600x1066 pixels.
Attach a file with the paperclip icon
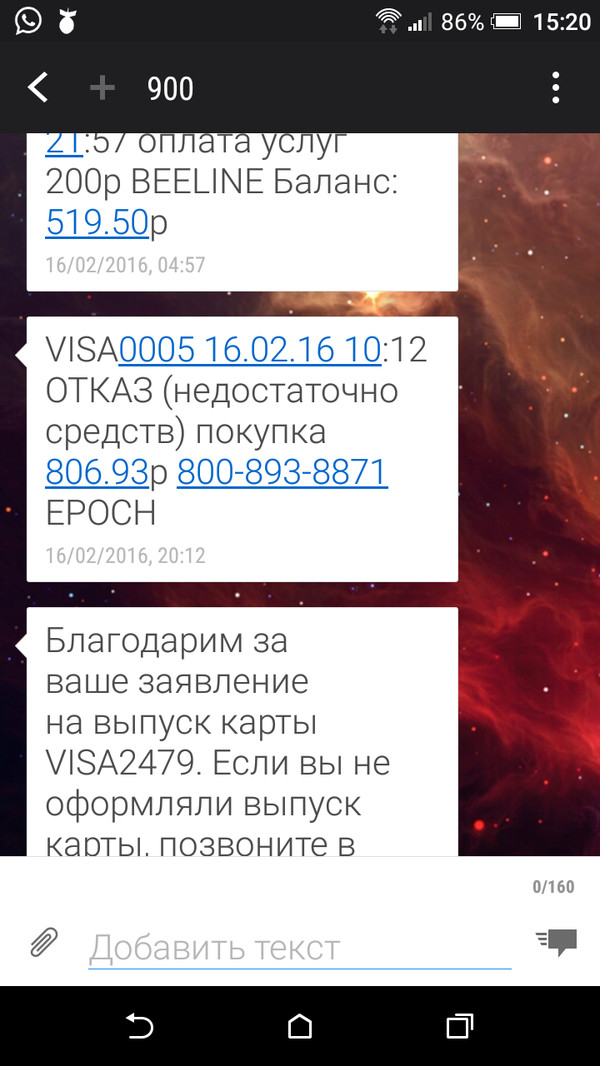43,942
